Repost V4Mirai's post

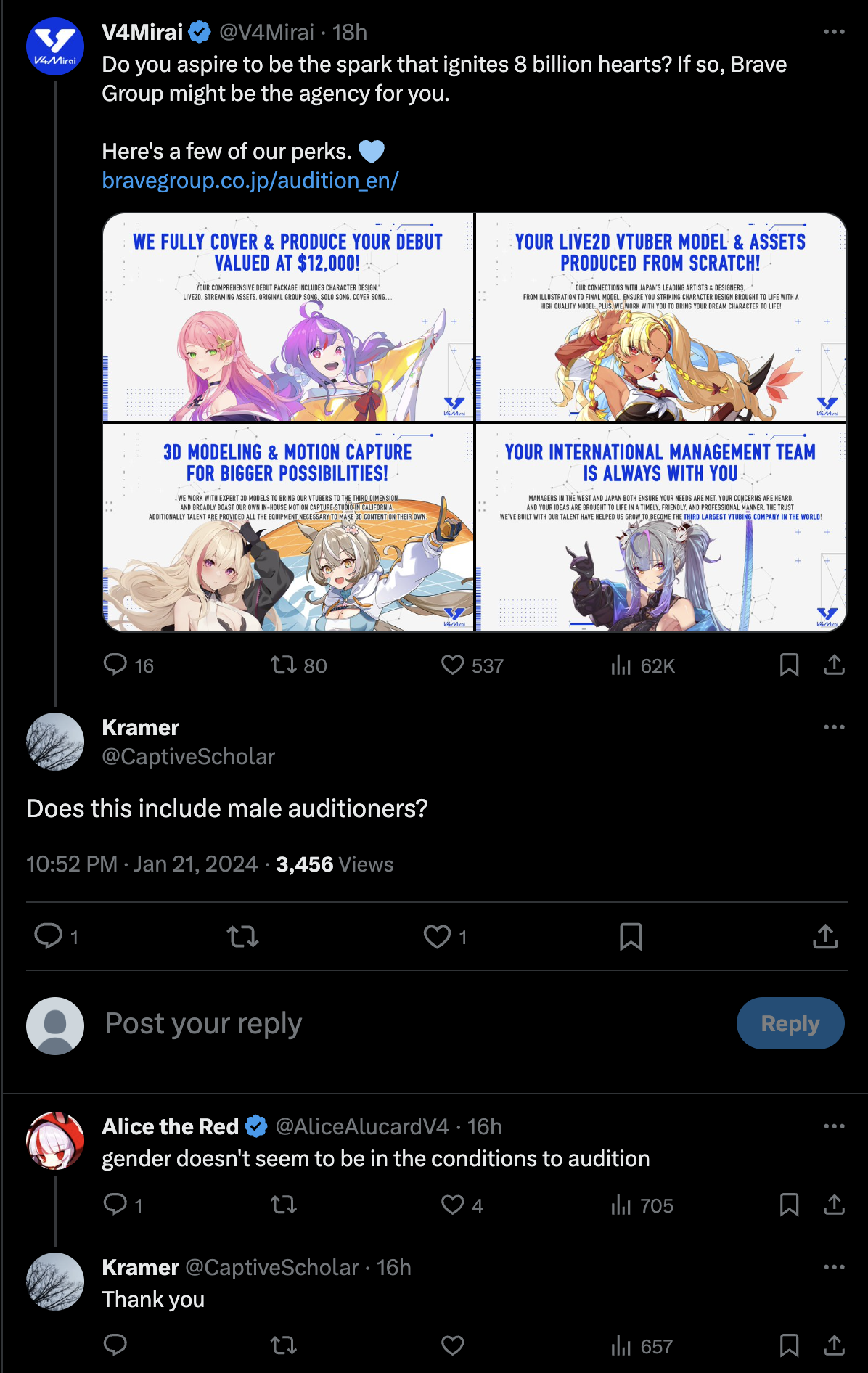(283, 665)
